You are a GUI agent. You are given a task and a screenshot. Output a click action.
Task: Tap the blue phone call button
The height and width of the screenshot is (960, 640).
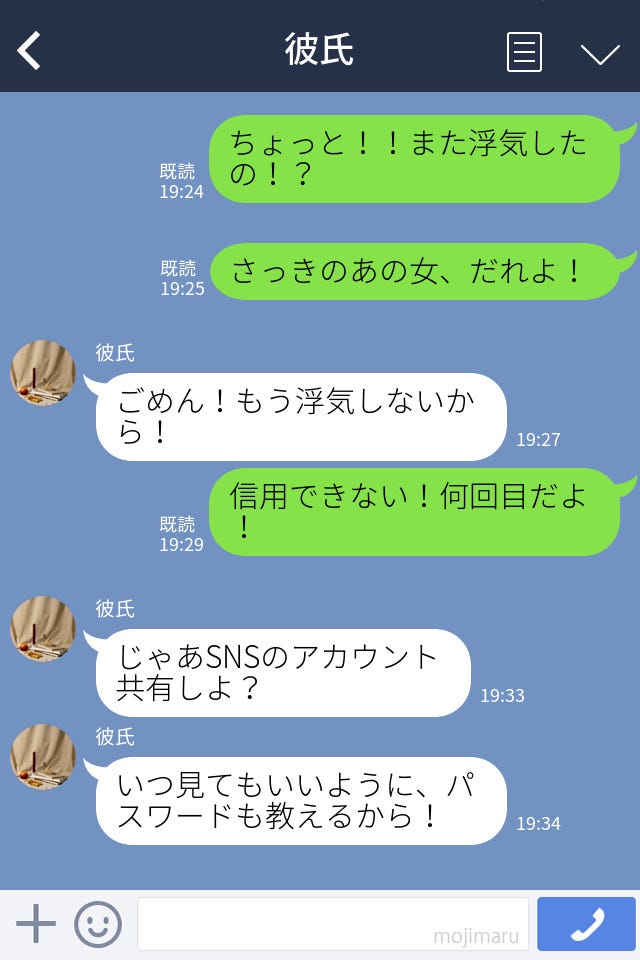[586, 924]
